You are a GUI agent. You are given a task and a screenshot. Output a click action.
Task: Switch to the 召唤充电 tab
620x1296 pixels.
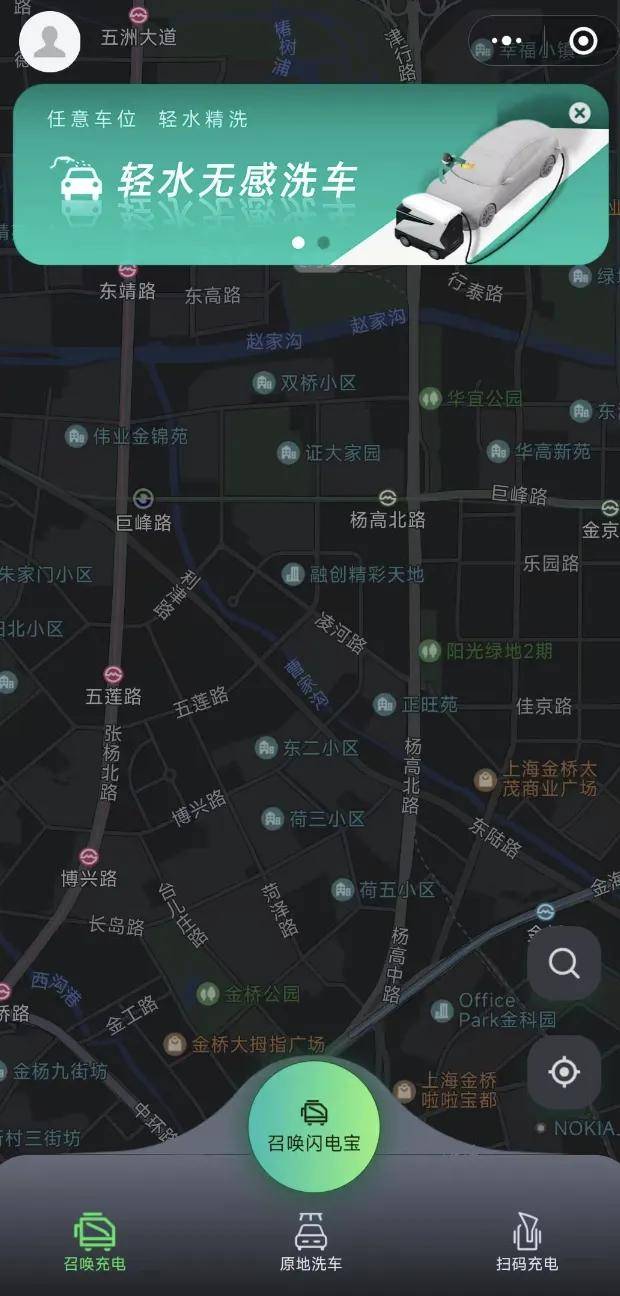click(95, 1241)
